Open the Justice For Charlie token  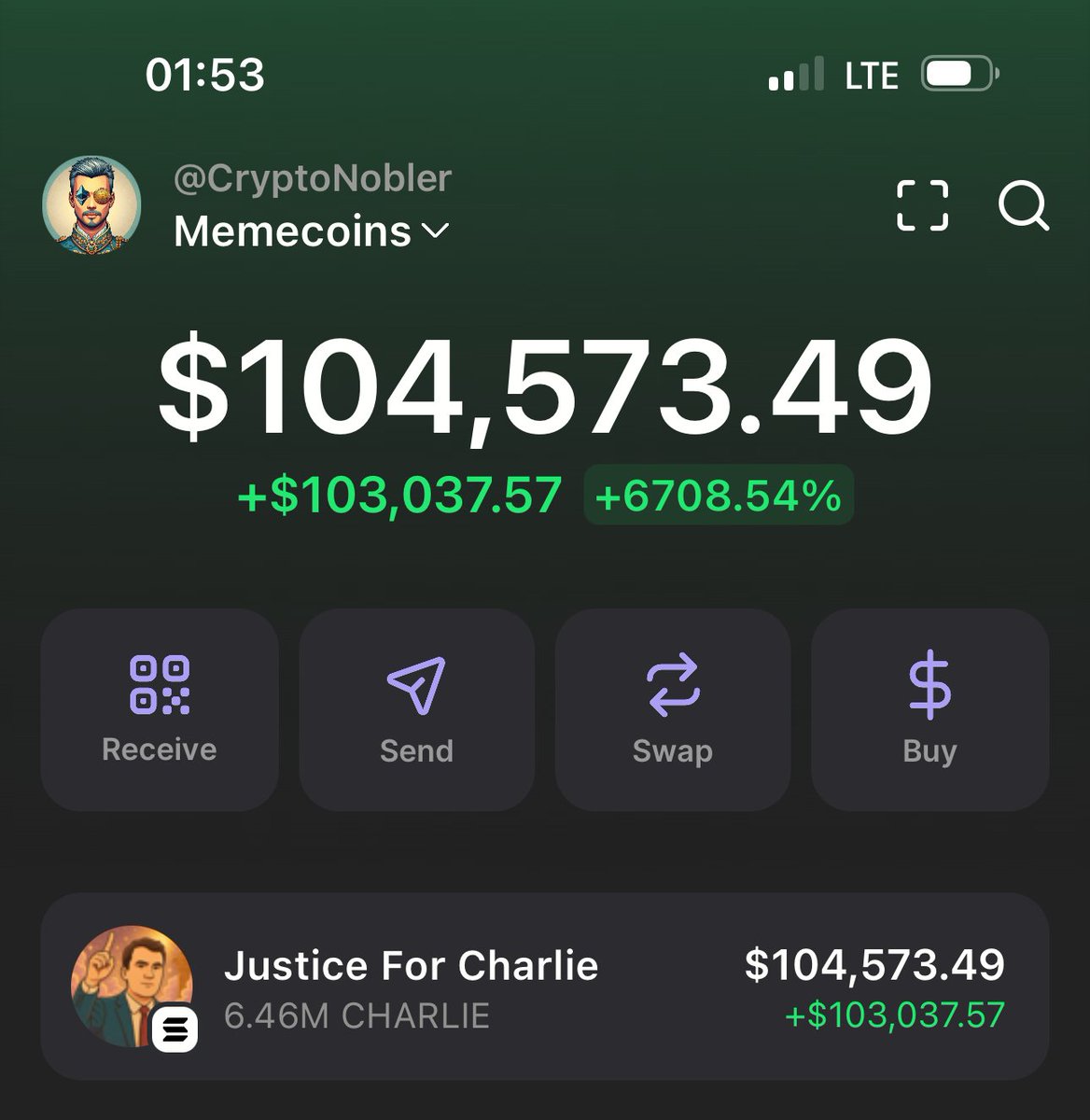[x=544, y=987]
